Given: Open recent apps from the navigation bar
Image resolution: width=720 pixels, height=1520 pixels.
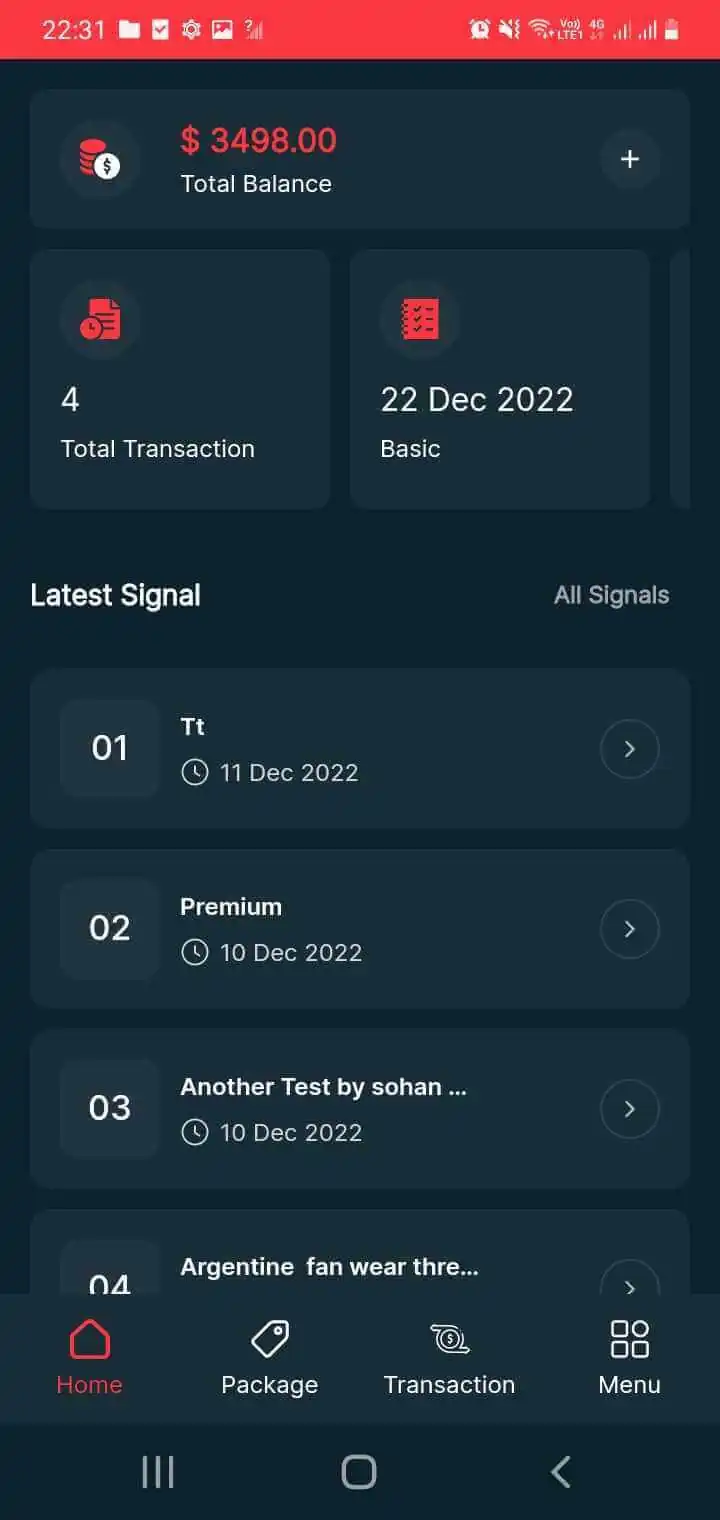Looking at the screenshot, I should [158, 1472].
